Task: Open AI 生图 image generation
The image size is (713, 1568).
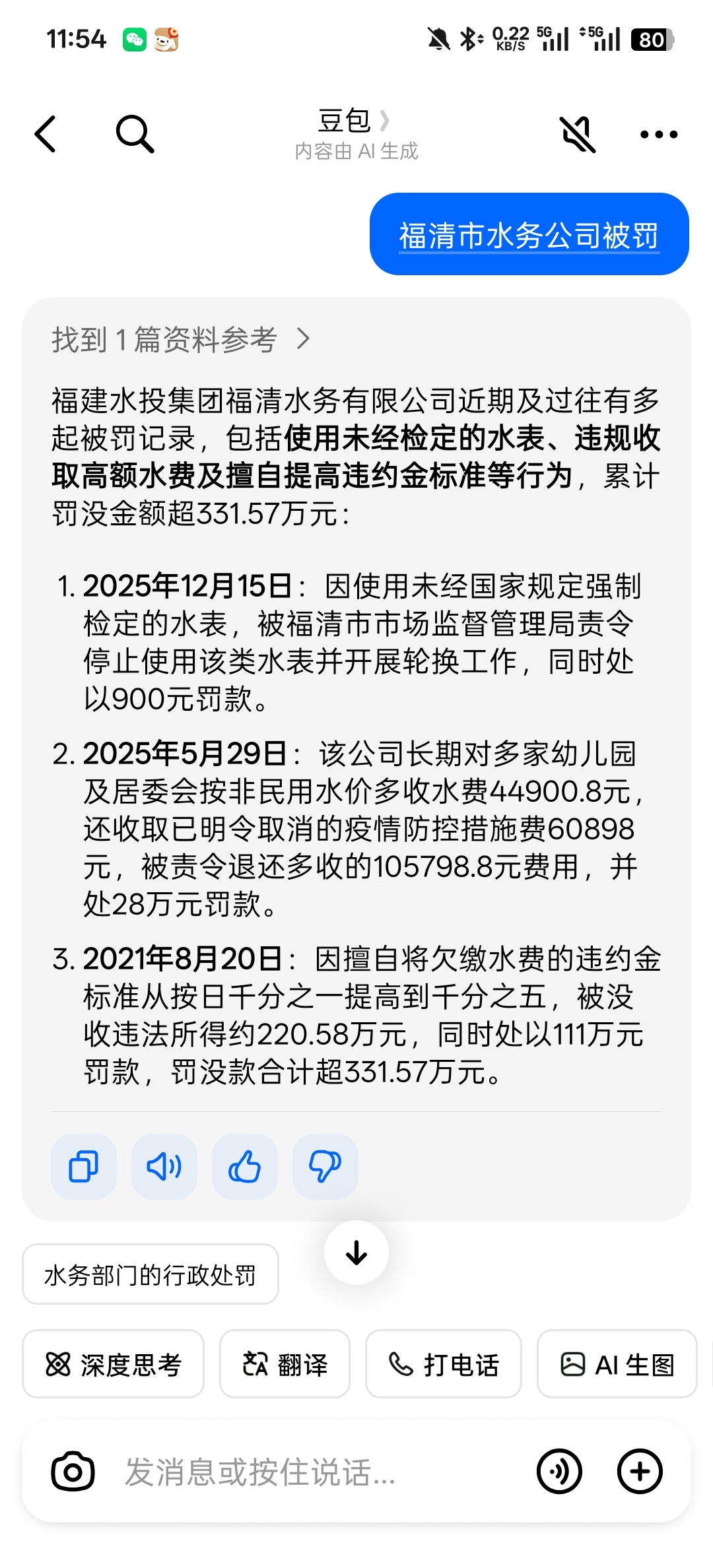Action: 617,1364
